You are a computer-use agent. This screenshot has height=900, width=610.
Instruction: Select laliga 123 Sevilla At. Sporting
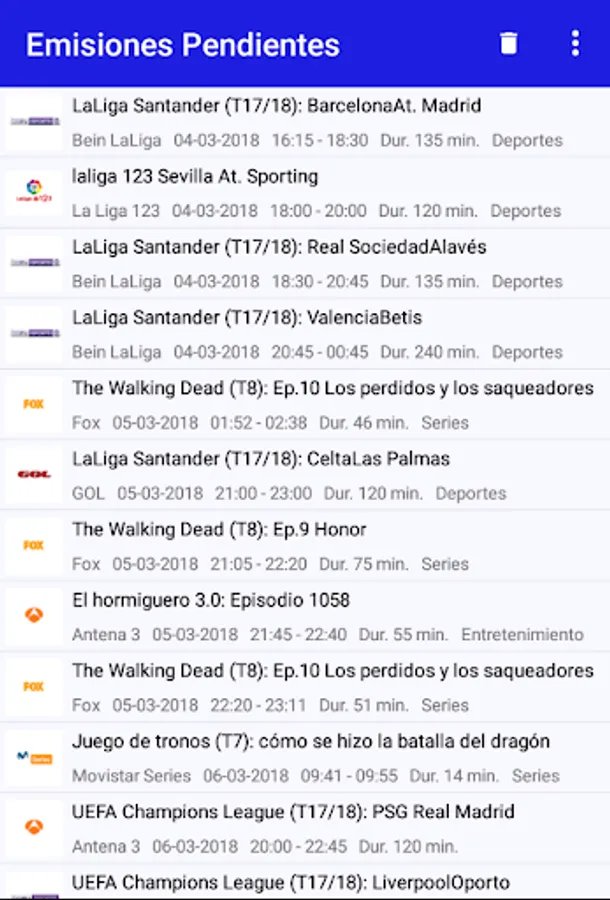click(x=305, y=193)
